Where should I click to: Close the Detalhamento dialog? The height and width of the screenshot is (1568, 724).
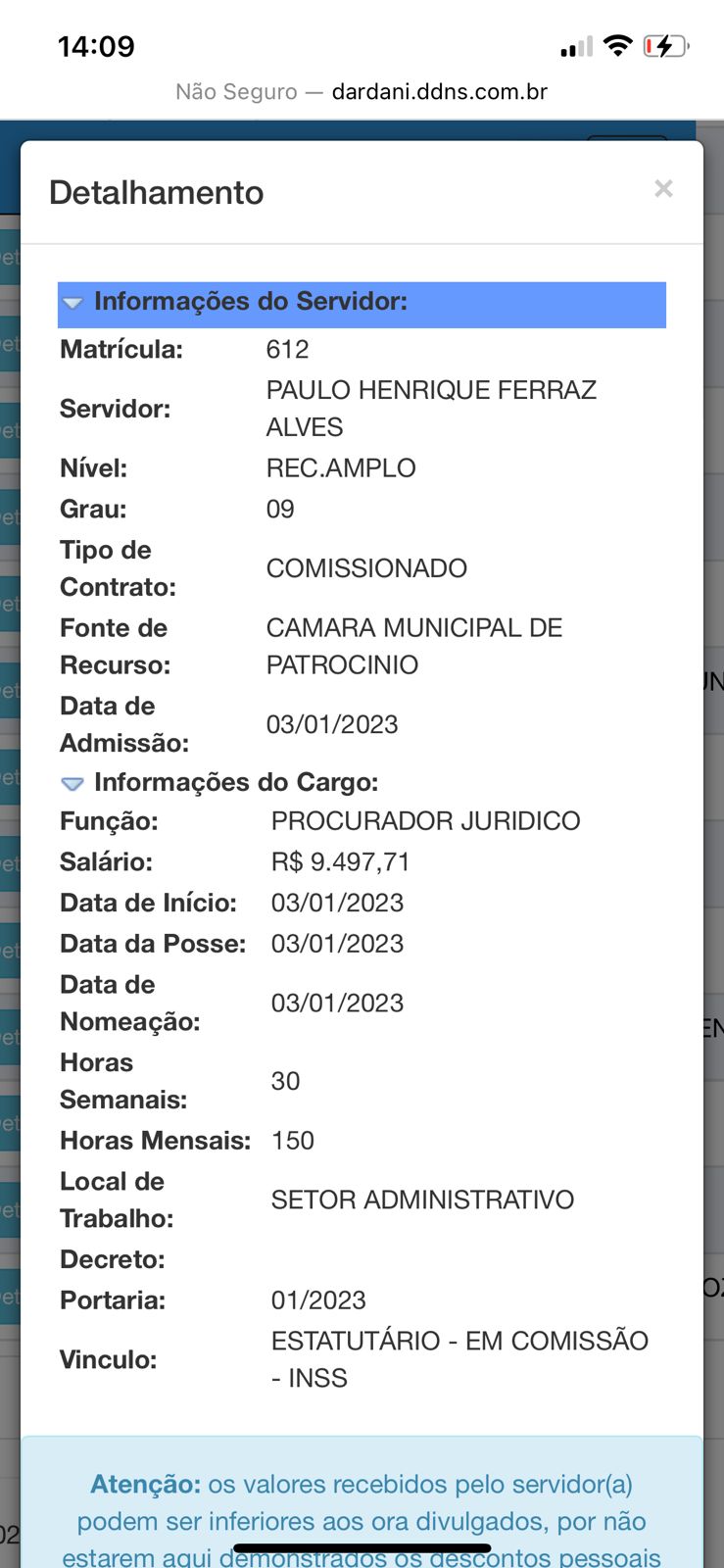pos(663,188)
